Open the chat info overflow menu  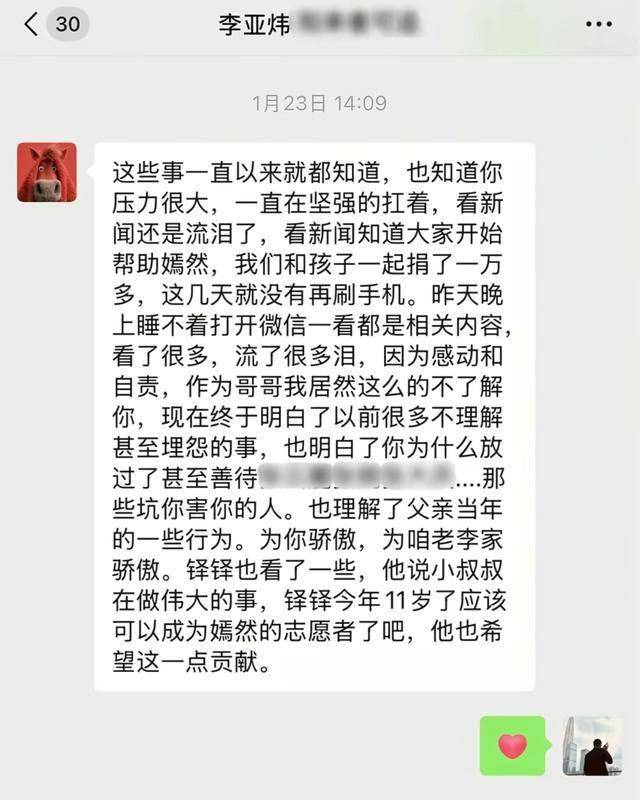point(598,24)
